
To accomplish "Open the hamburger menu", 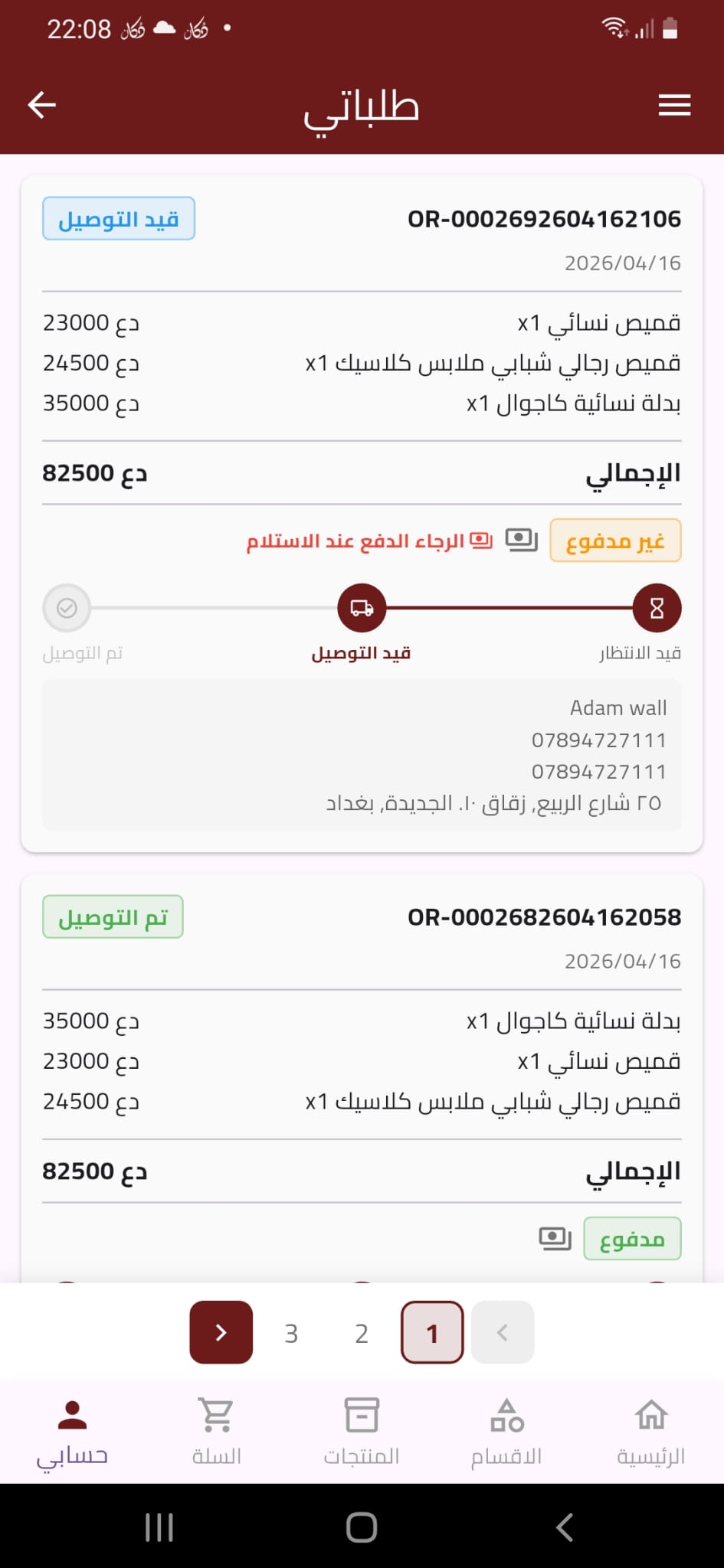I will 674,105.
